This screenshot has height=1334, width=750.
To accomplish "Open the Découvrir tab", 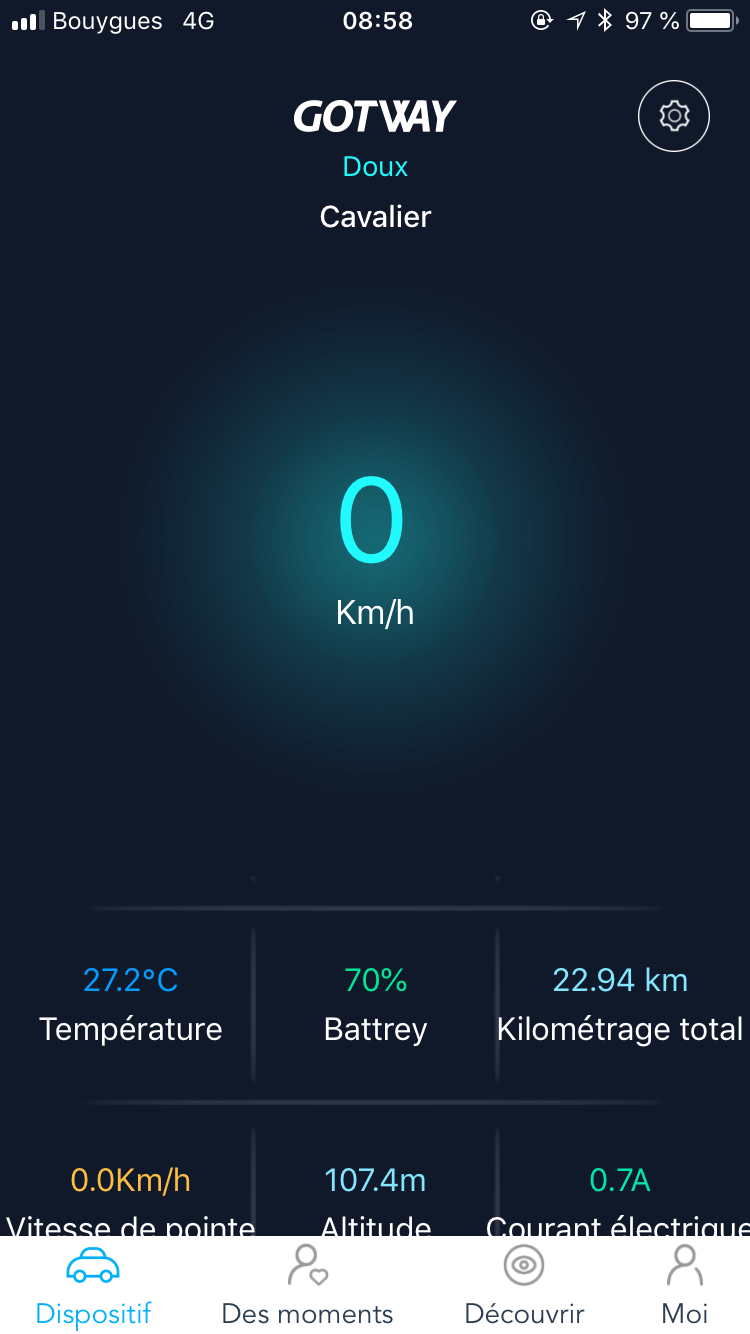I will [524, 1286].
